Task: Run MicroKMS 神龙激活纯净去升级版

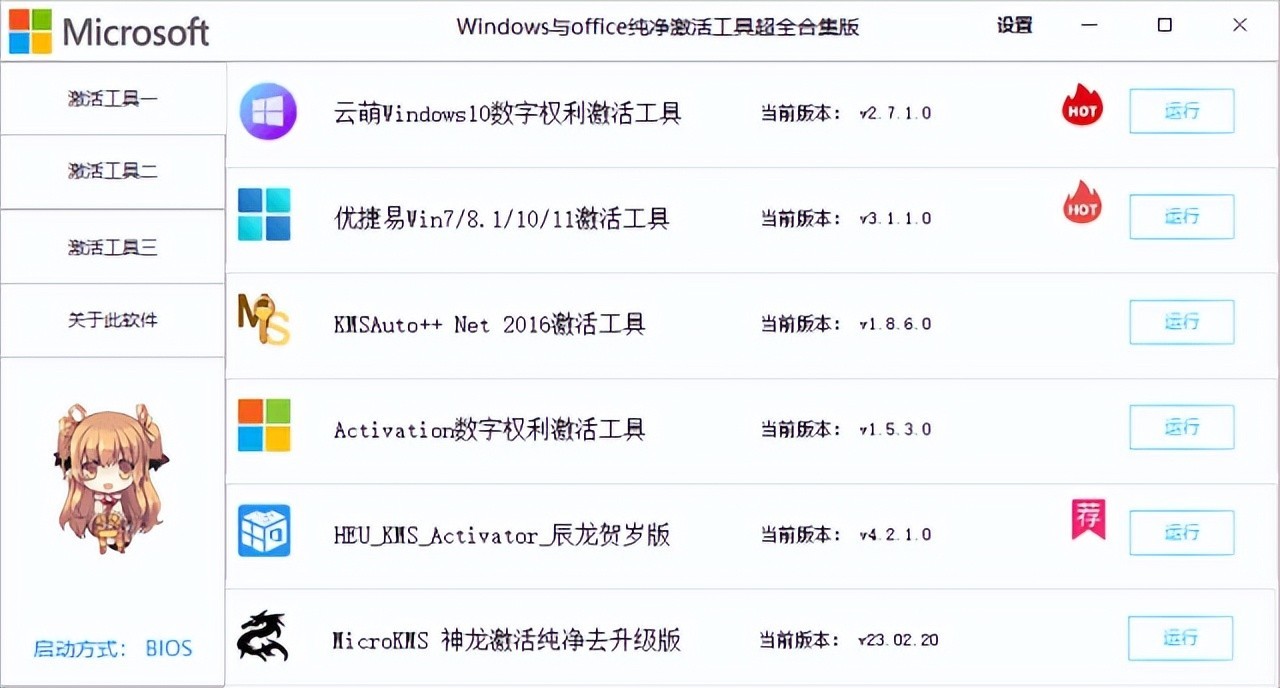Action: point(1180,638)
